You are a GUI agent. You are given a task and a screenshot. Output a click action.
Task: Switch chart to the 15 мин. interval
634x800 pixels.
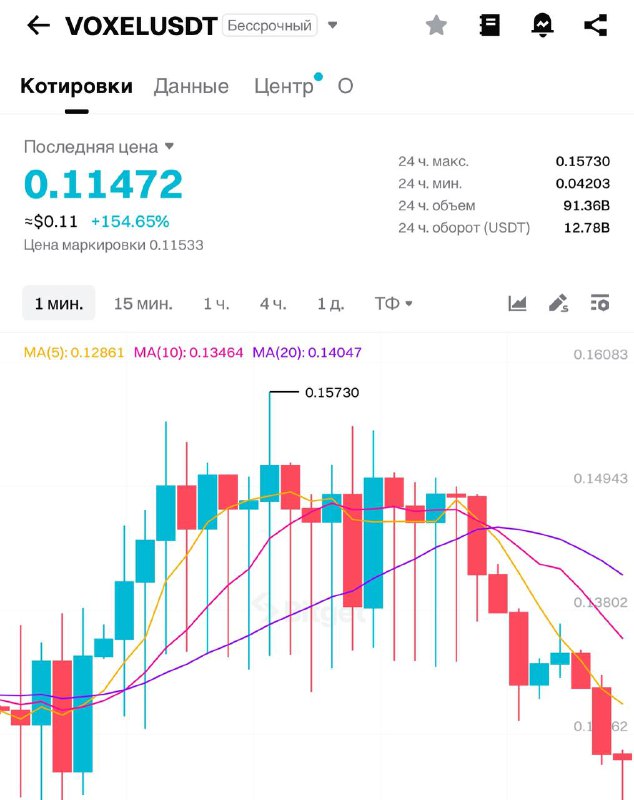click(x=143, y=304)
